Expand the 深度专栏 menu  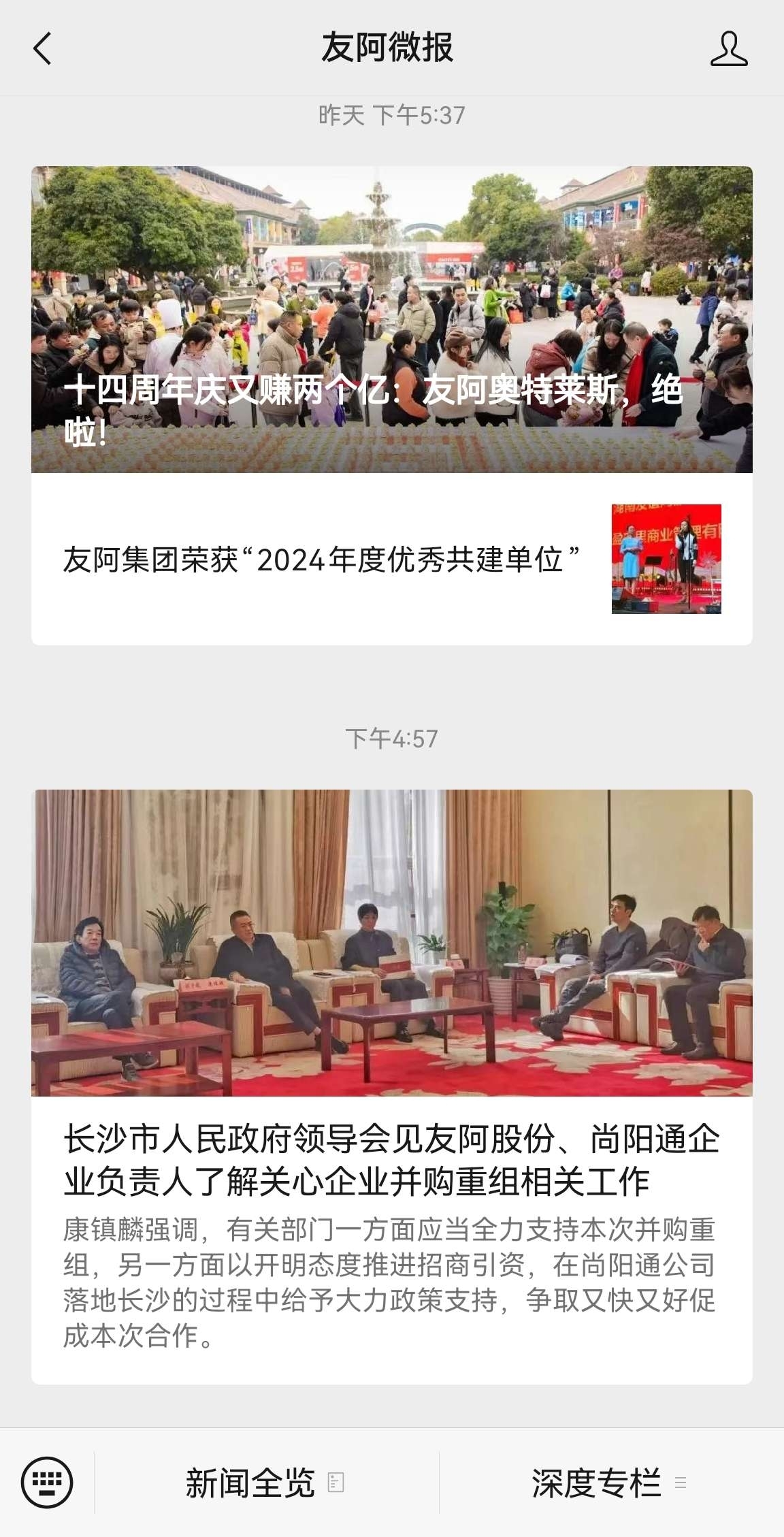pyautogui.click(x=611, y=1483)
